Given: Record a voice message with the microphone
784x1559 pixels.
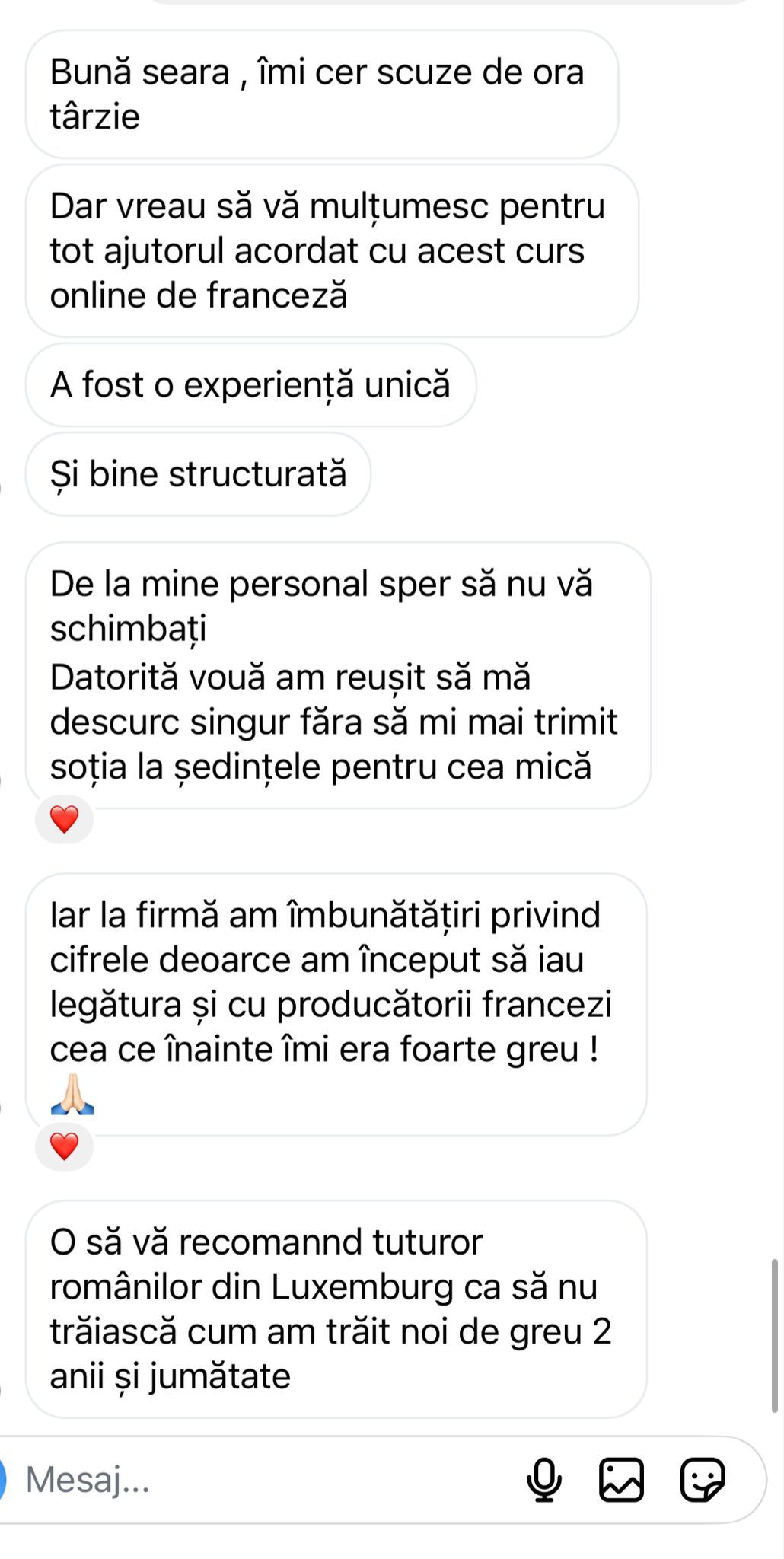Looking at the screenshot, I should tap(544, 1480).
